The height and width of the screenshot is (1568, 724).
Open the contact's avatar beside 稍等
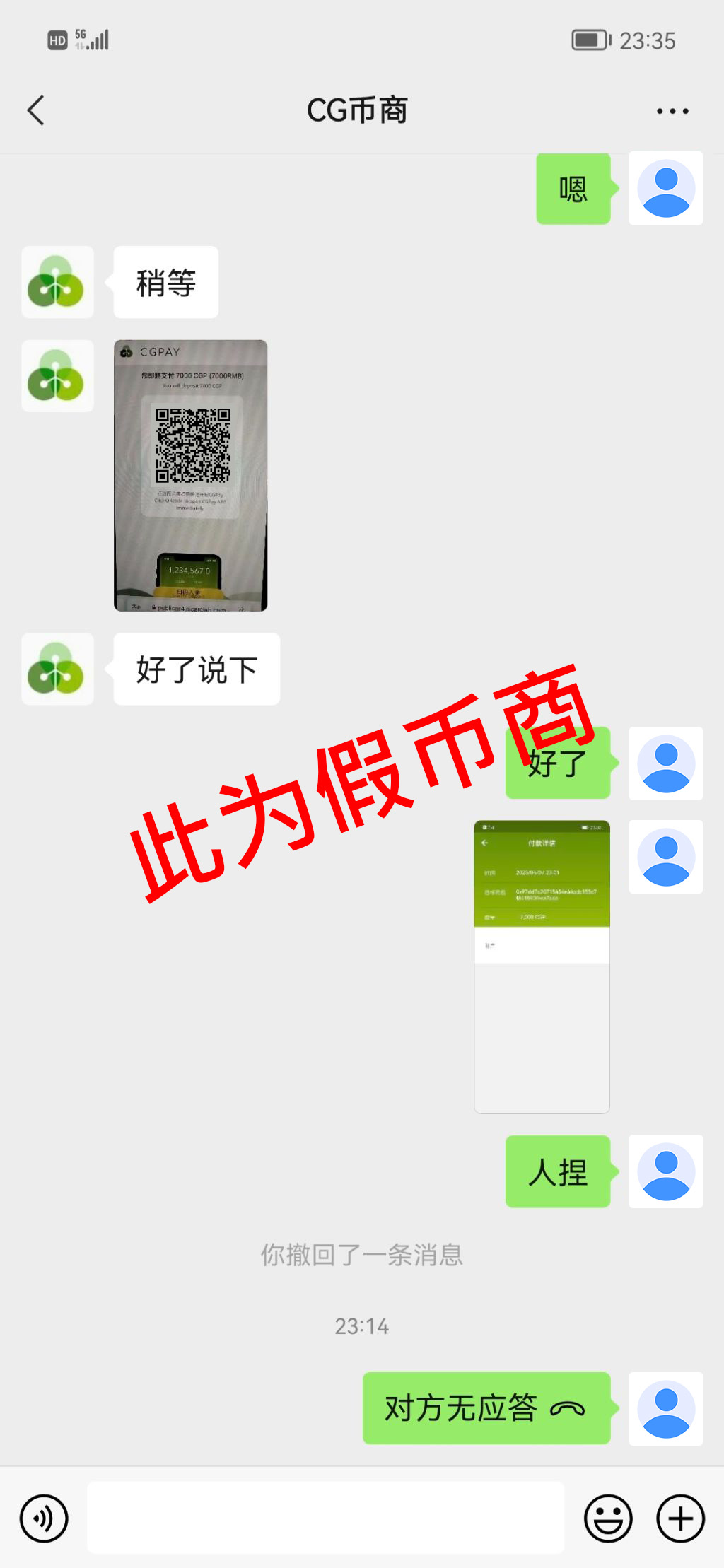point(57,282)
